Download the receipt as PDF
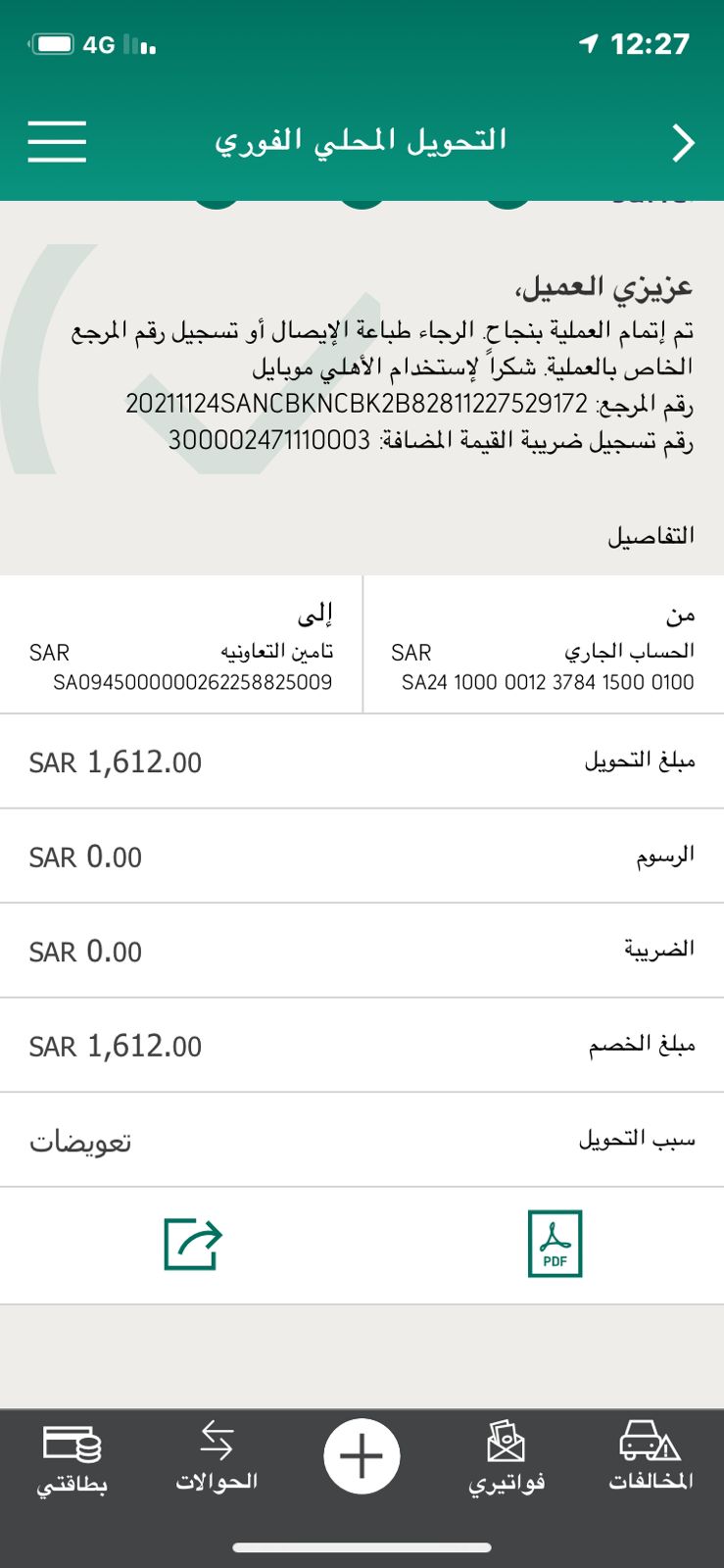The image size is (724, 1568). coord(555,1244)
